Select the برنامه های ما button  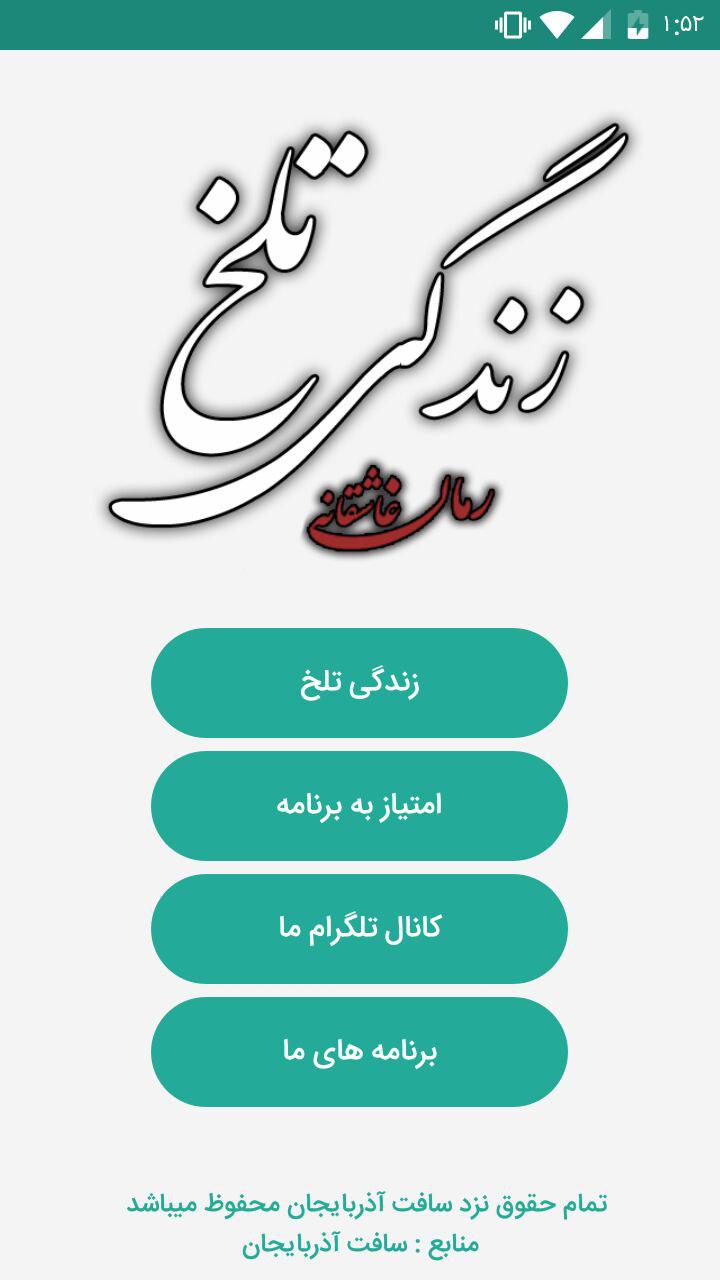coord(359,1052)
